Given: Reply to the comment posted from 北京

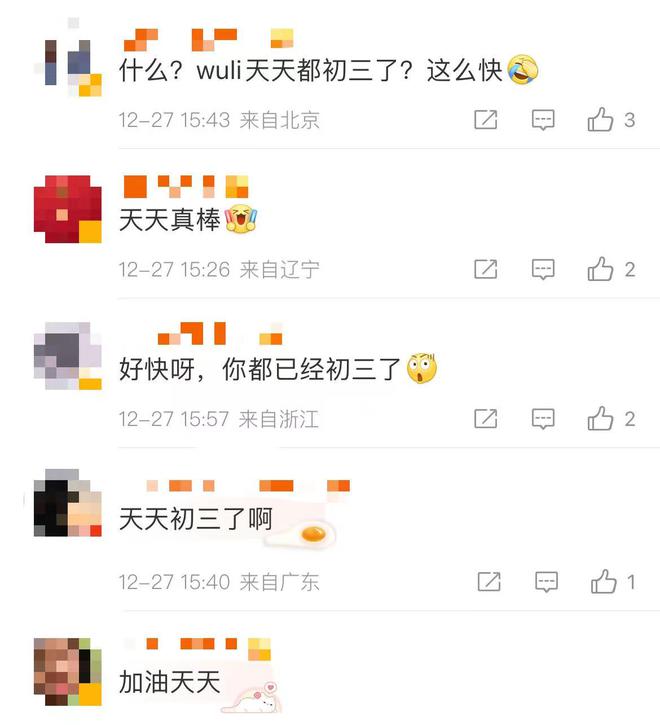Looking at the screenshot, I should pos(543,120).
